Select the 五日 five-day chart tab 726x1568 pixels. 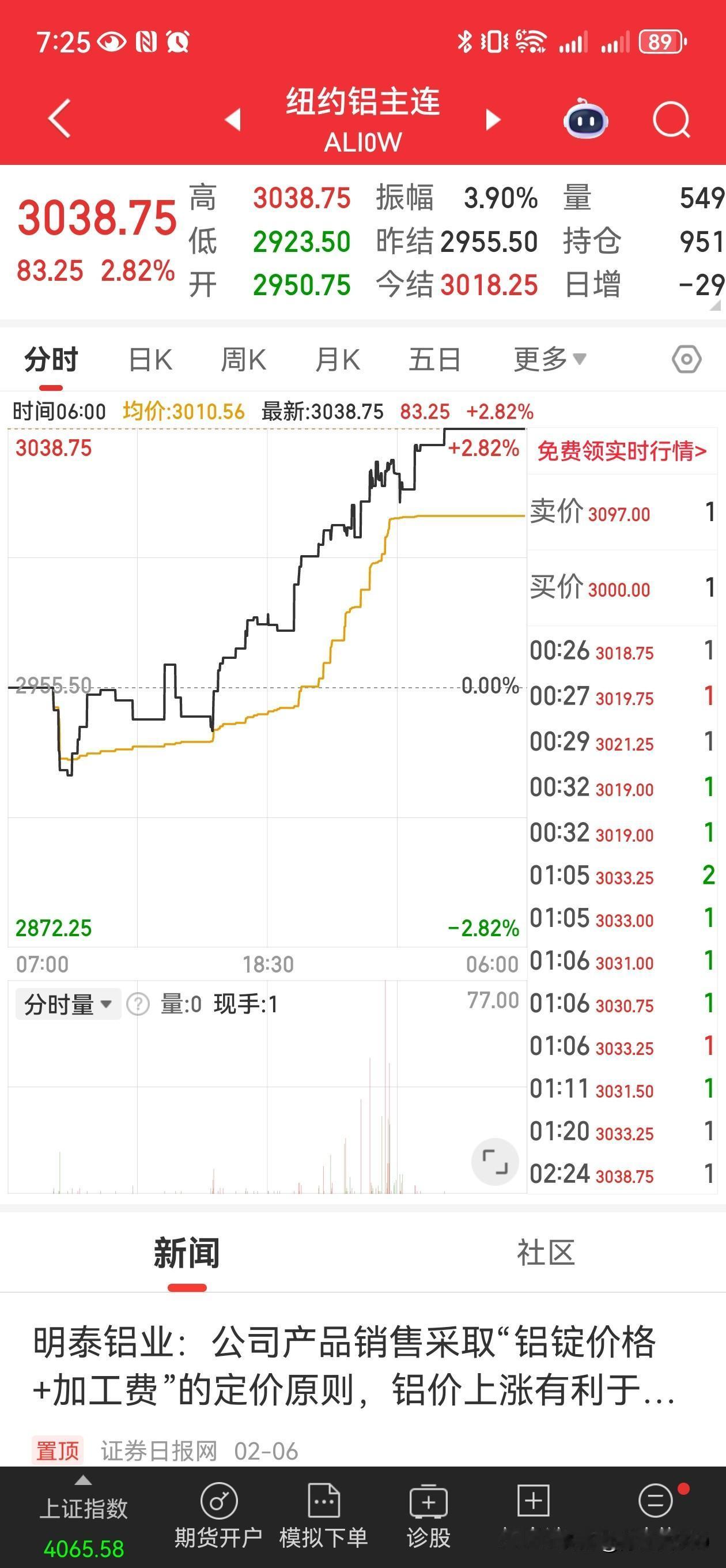click(433, 359)
